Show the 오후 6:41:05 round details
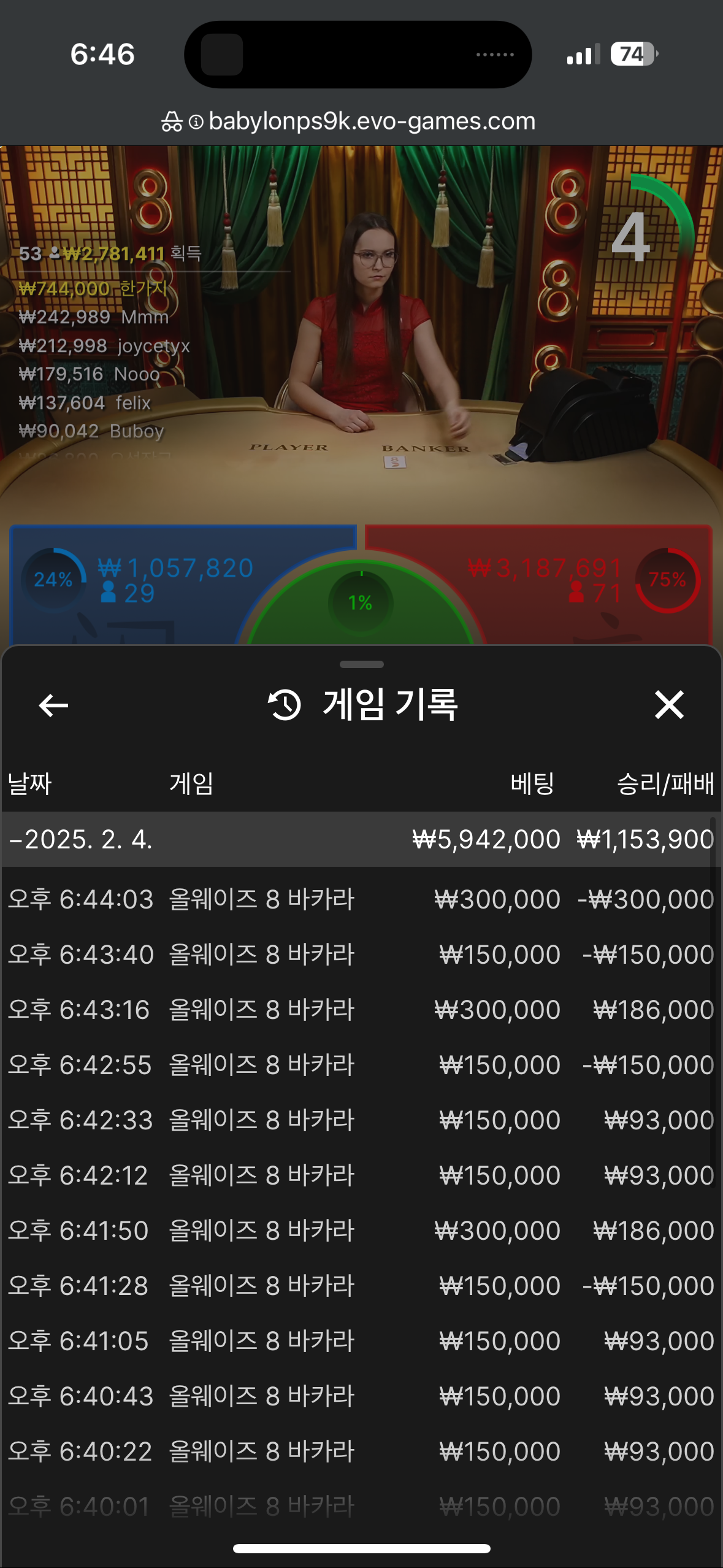This screenshot has height=1568, width=723. pyautogui.click(x=361, y=1341)
